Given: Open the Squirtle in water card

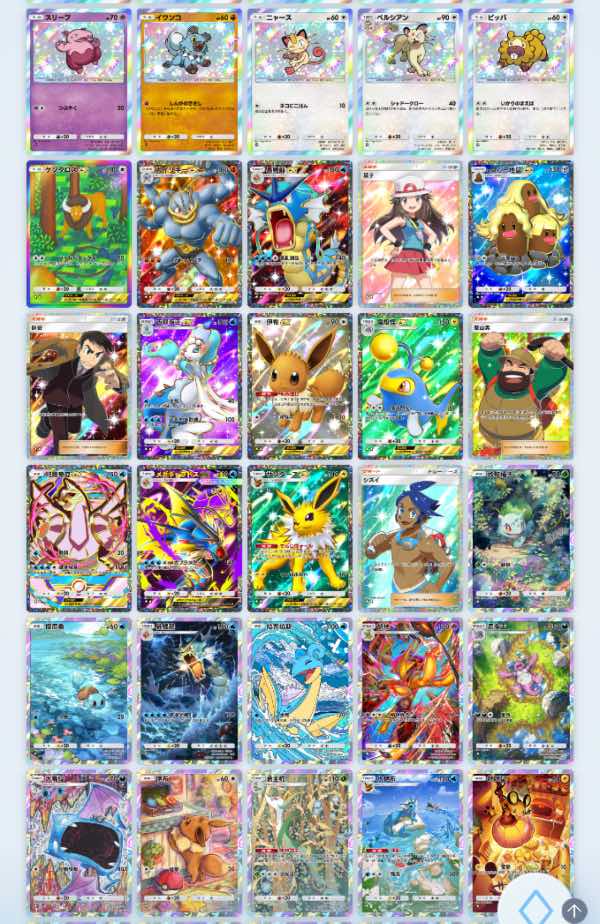Looking at the screenshot, I should pyautogui.click(x=79, y=690).
